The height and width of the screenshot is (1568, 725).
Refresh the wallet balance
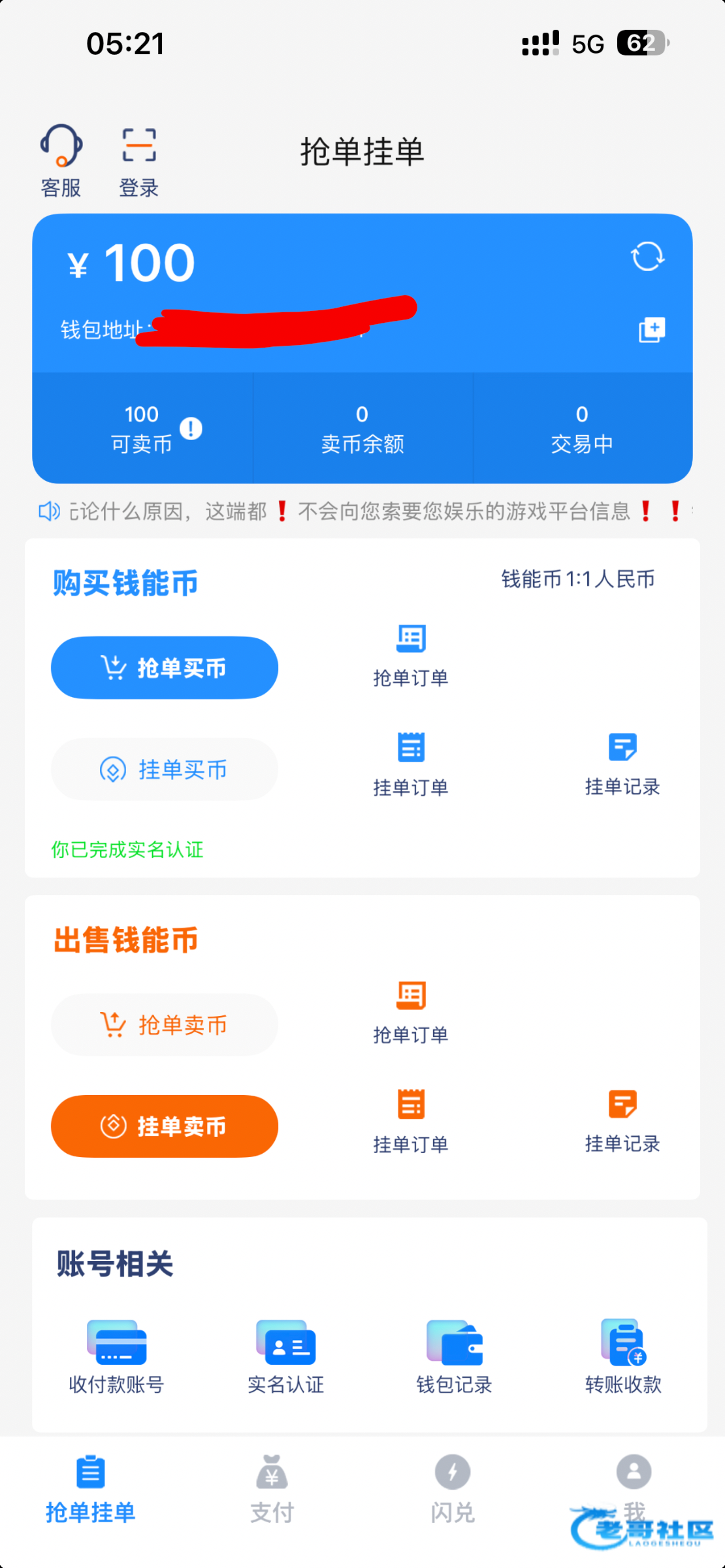(x=647, y=256)
